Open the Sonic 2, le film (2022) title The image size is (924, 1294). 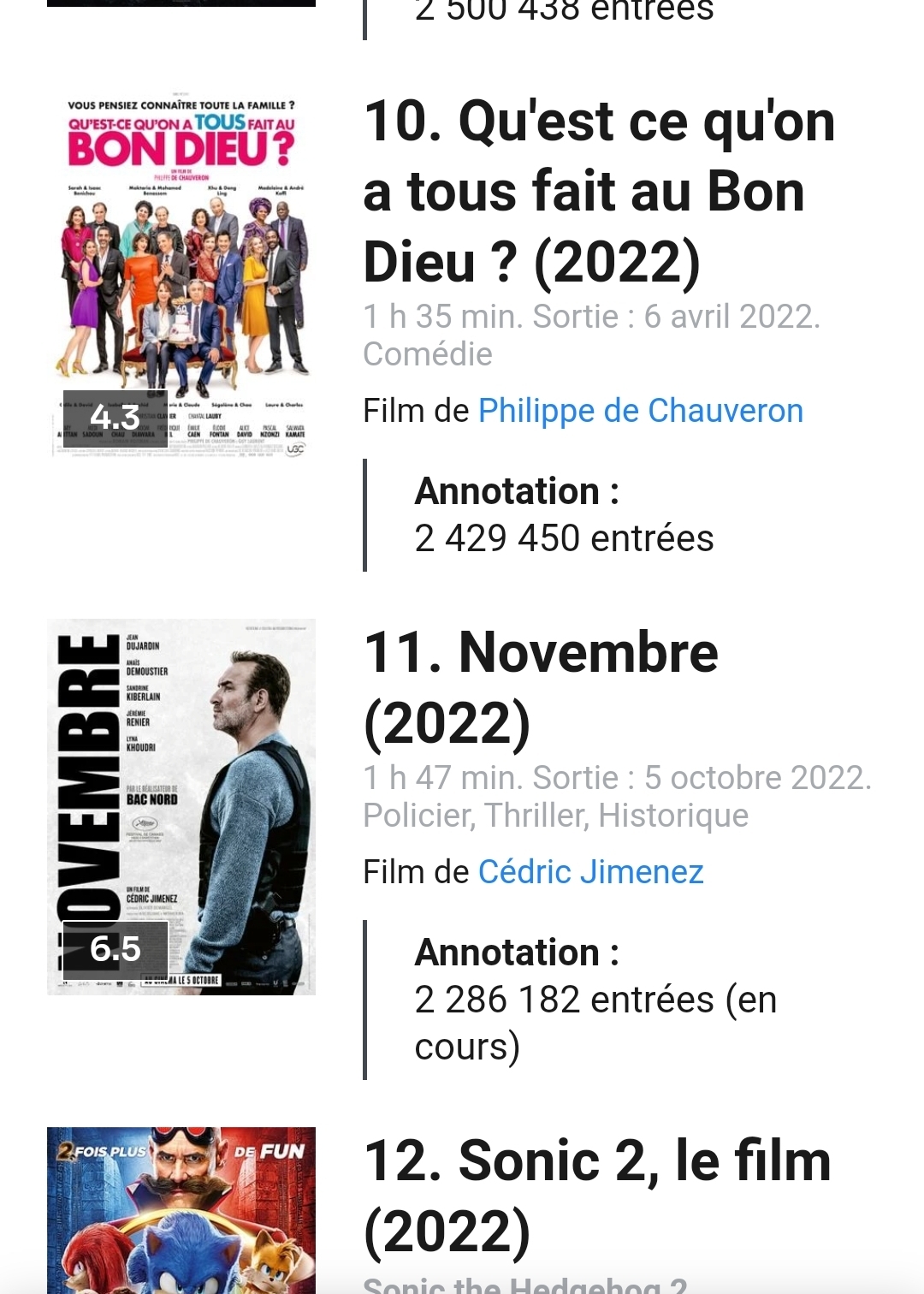pyautogui.click(x=597, y=1196)
